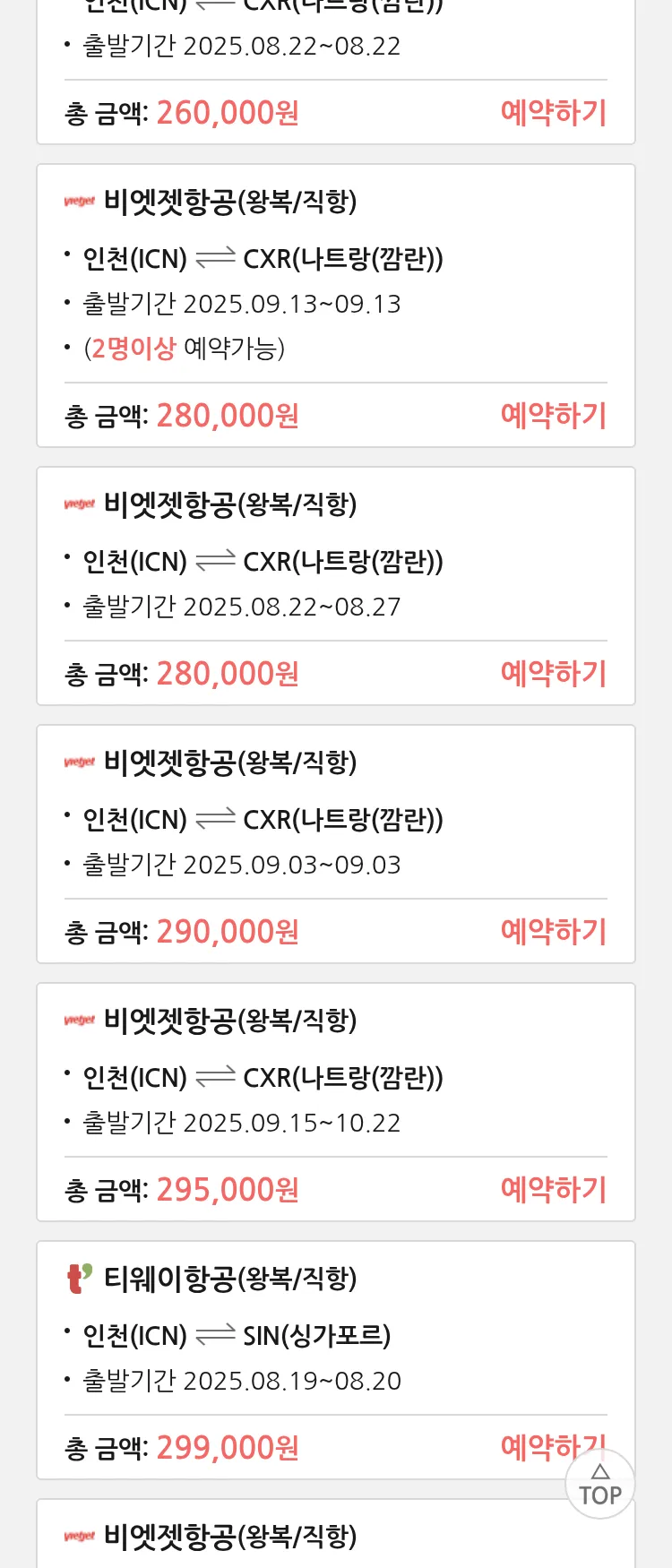Reserve the 290,000원 Nha Trang flight
Image resolution: width=672 pixels, height=1568 pixels.
point(553,932)
